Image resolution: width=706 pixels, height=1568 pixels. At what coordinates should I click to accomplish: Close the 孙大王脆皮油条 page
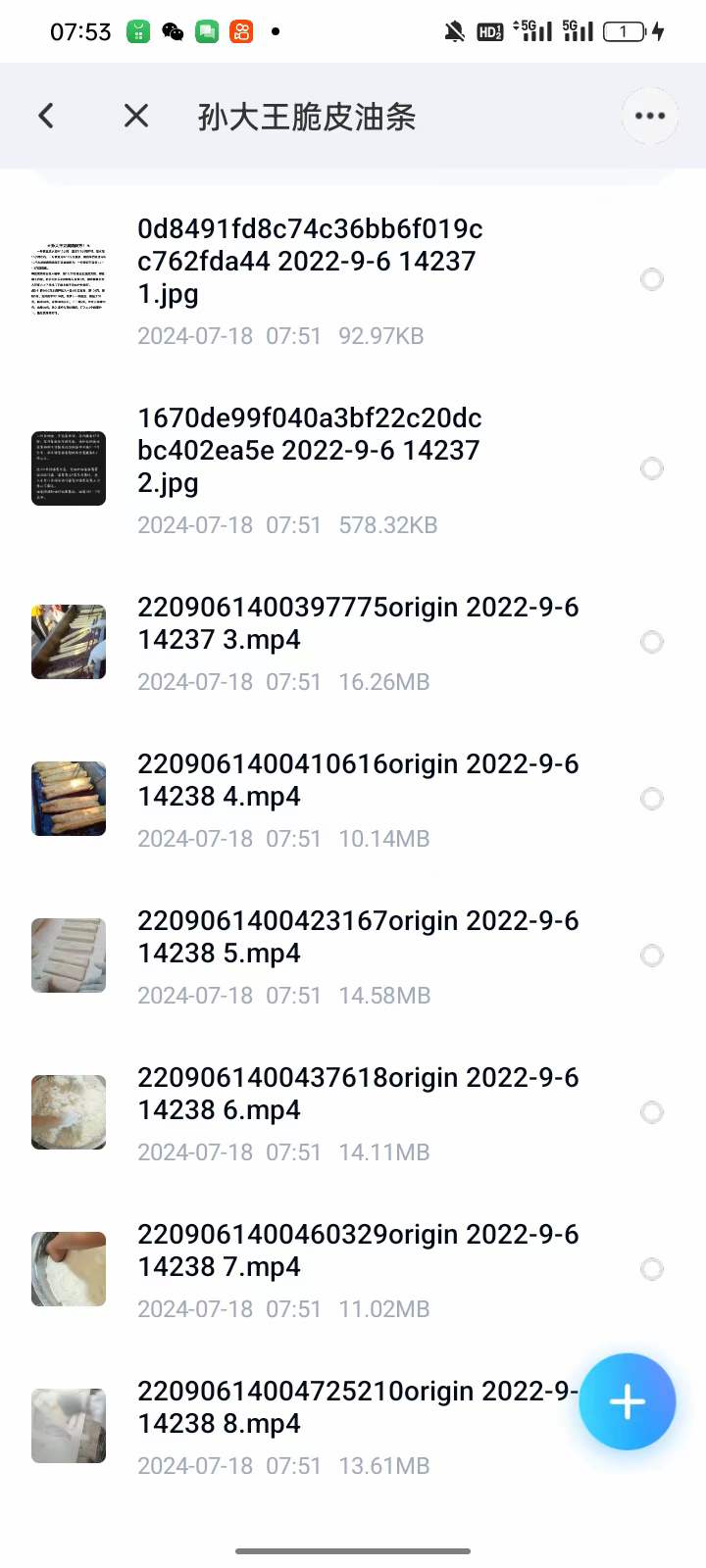pos(136,117)
